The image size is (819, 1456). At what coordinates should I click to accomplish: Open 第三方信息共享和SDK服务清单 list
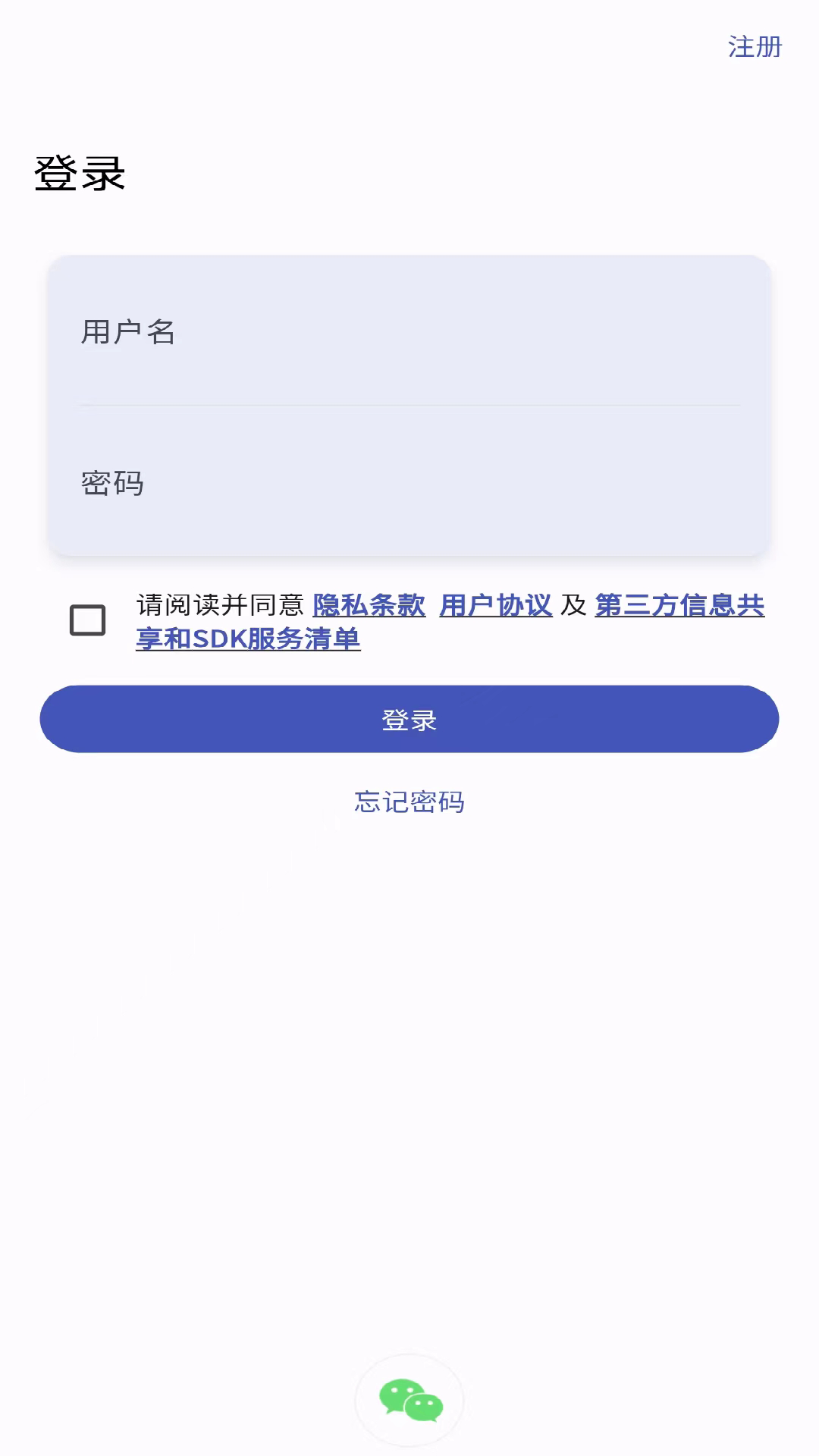pos(679,605)
